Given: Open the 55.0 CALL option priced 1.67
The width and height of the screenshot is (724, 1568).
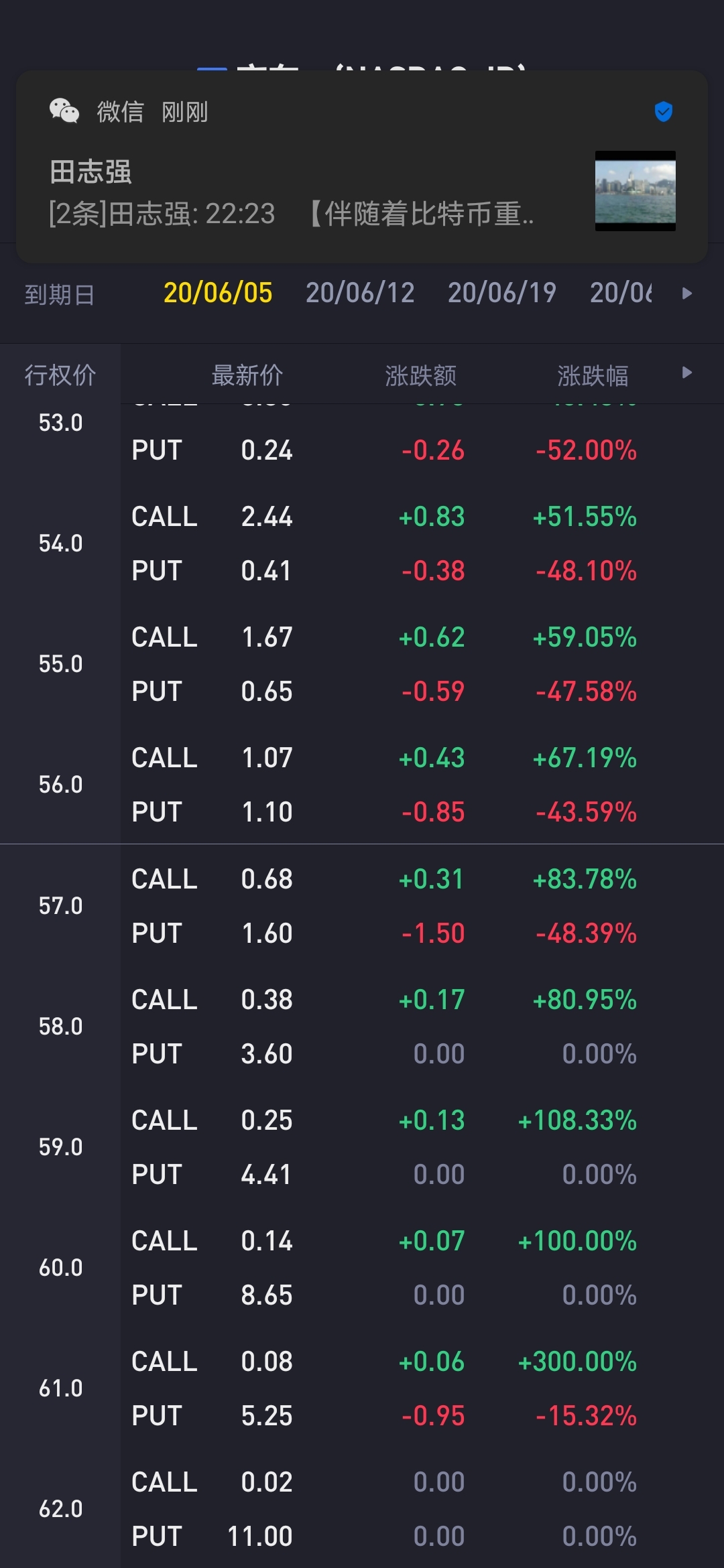Looking at the screenshot, I should coord(422,637).
